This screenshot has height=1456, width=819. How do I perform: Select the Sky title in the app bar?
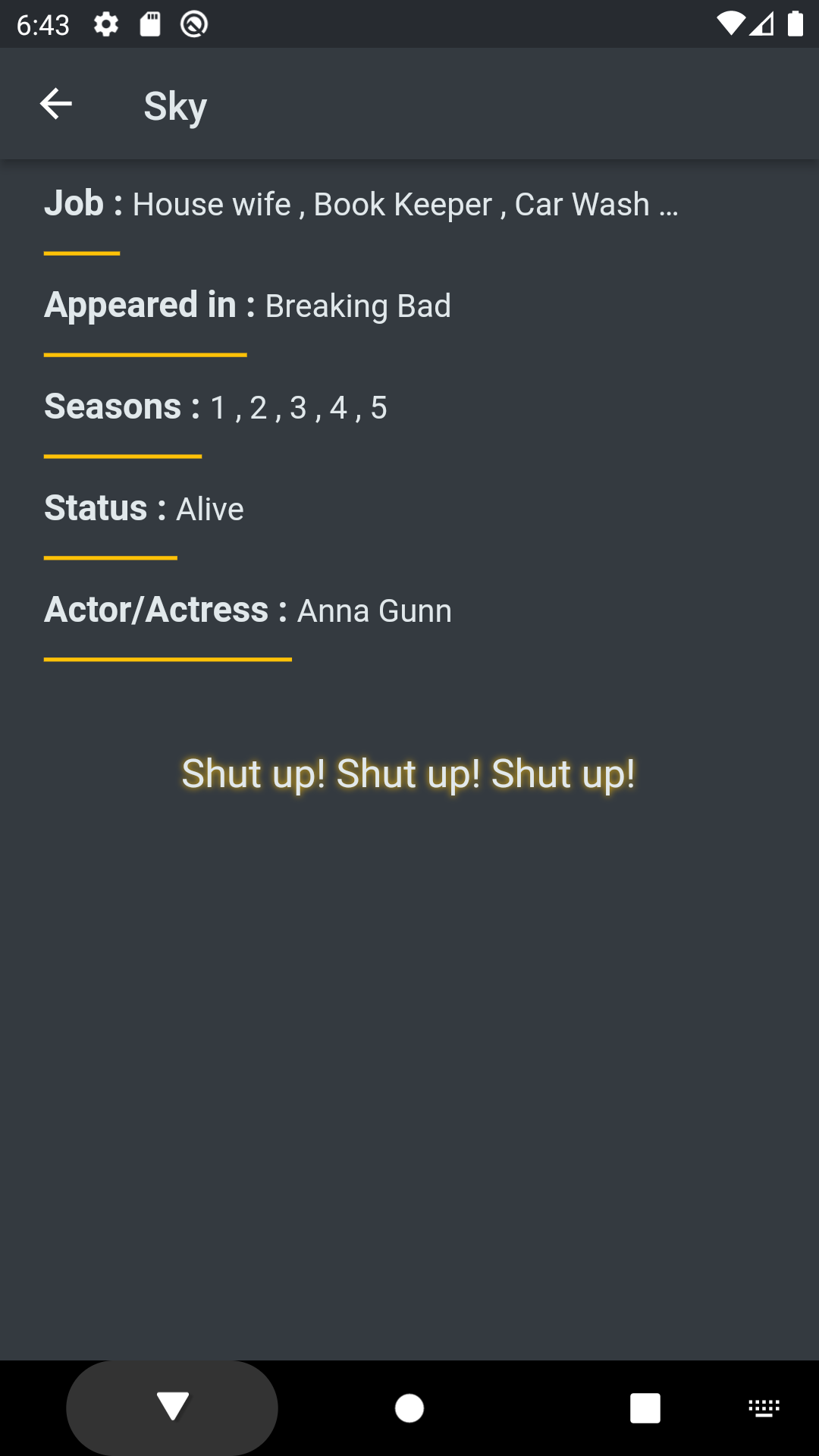[x=175, y=104]
